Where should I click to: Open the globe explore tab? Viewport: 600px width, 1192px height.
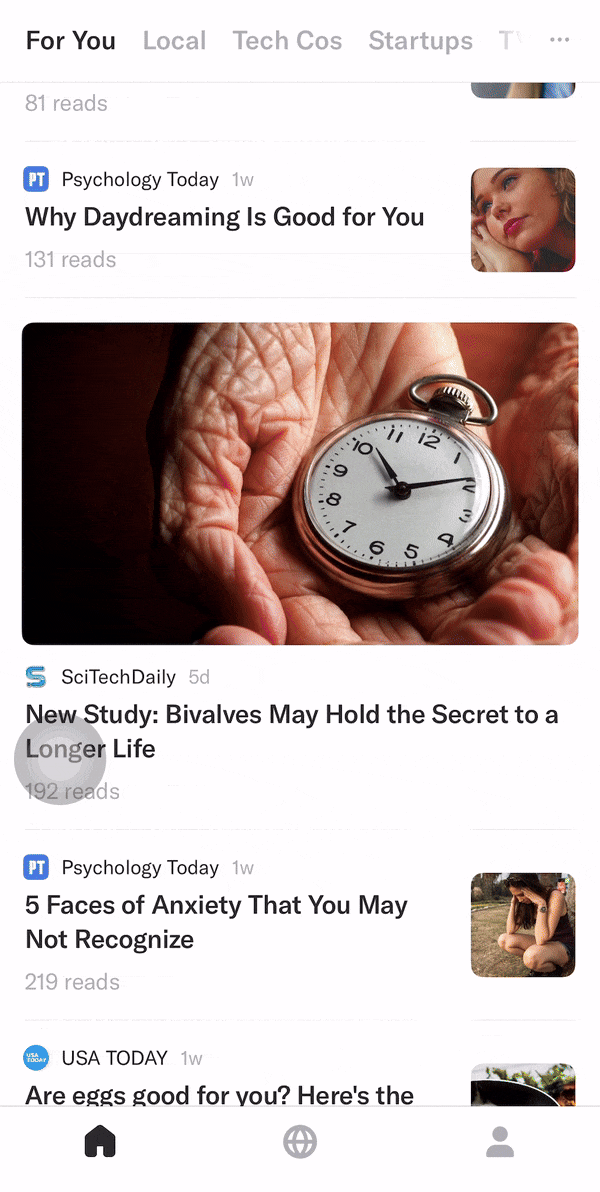300,1141
